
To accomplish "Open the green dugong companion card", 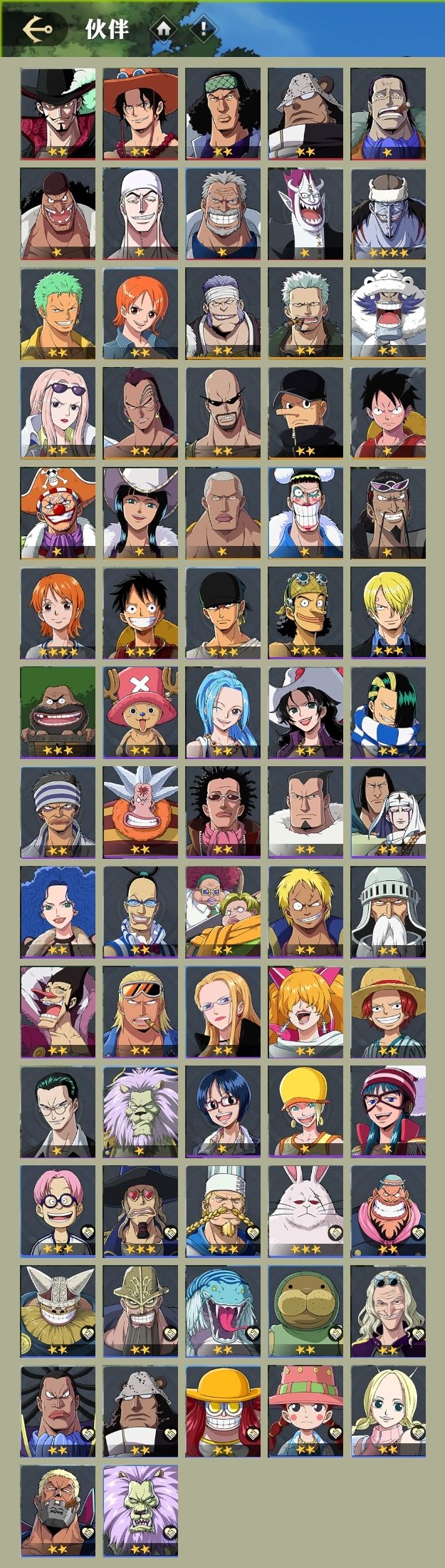I will (x=305, y=1310).
